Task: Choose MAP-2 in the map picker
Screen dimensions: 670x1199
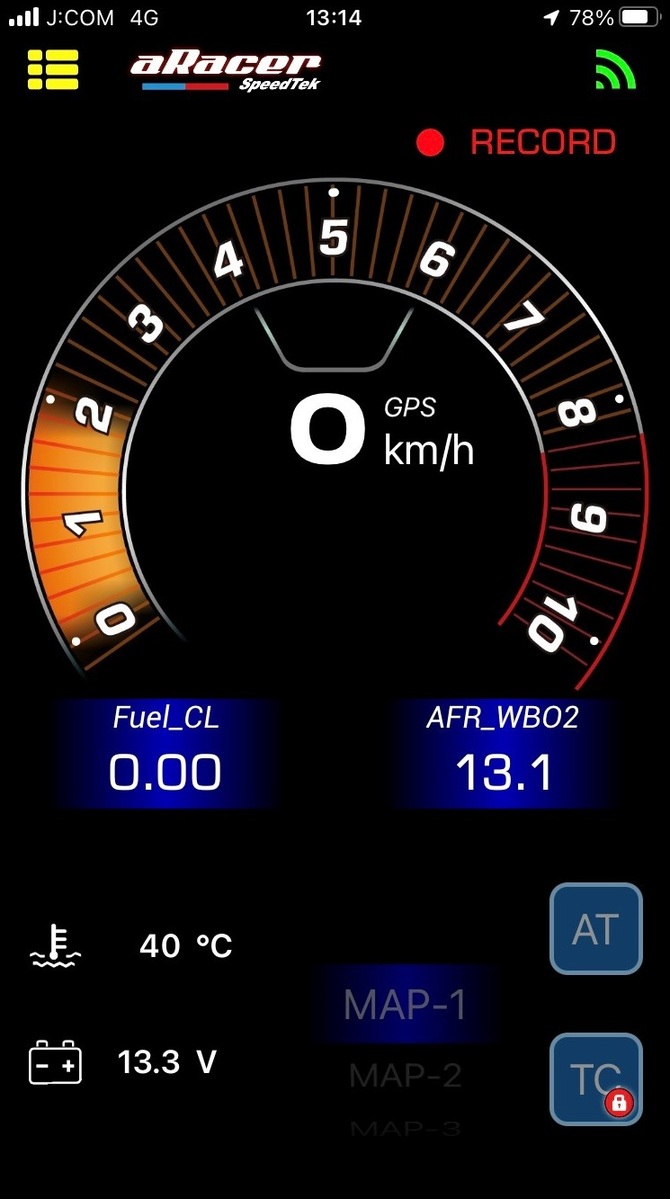Action: coord(405,1076)
